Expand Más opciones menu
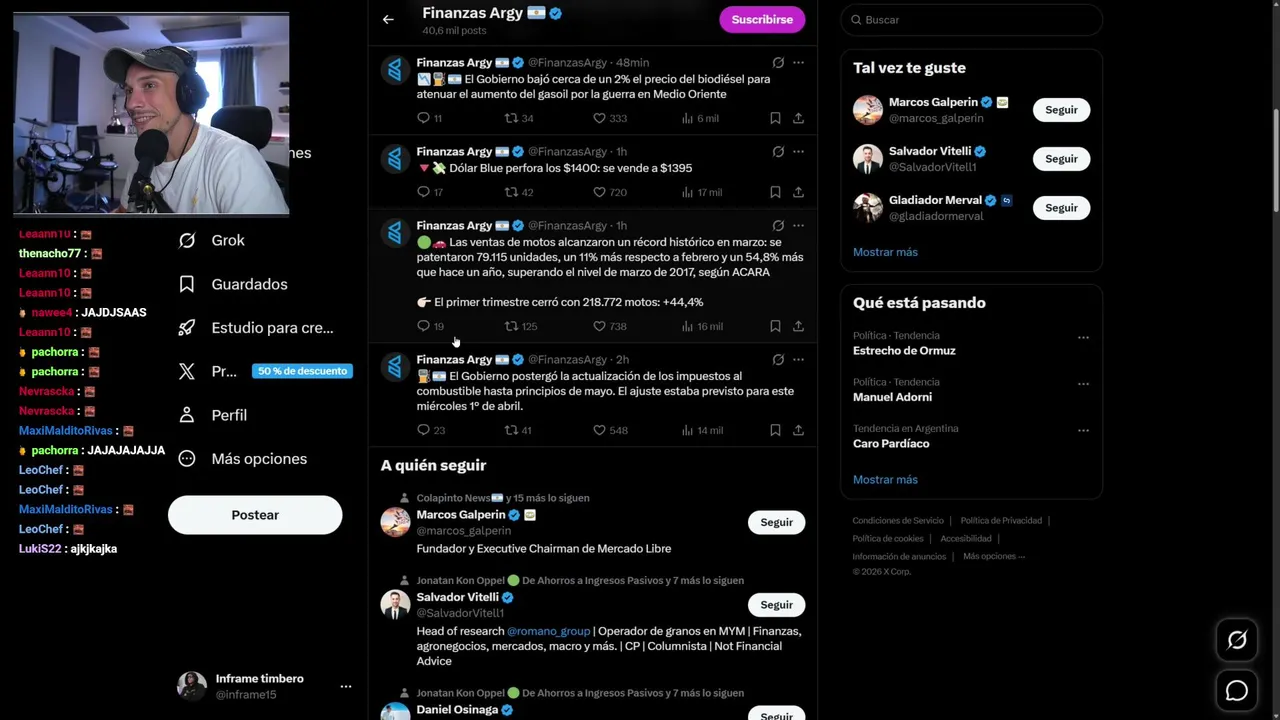 click(258, 459)
